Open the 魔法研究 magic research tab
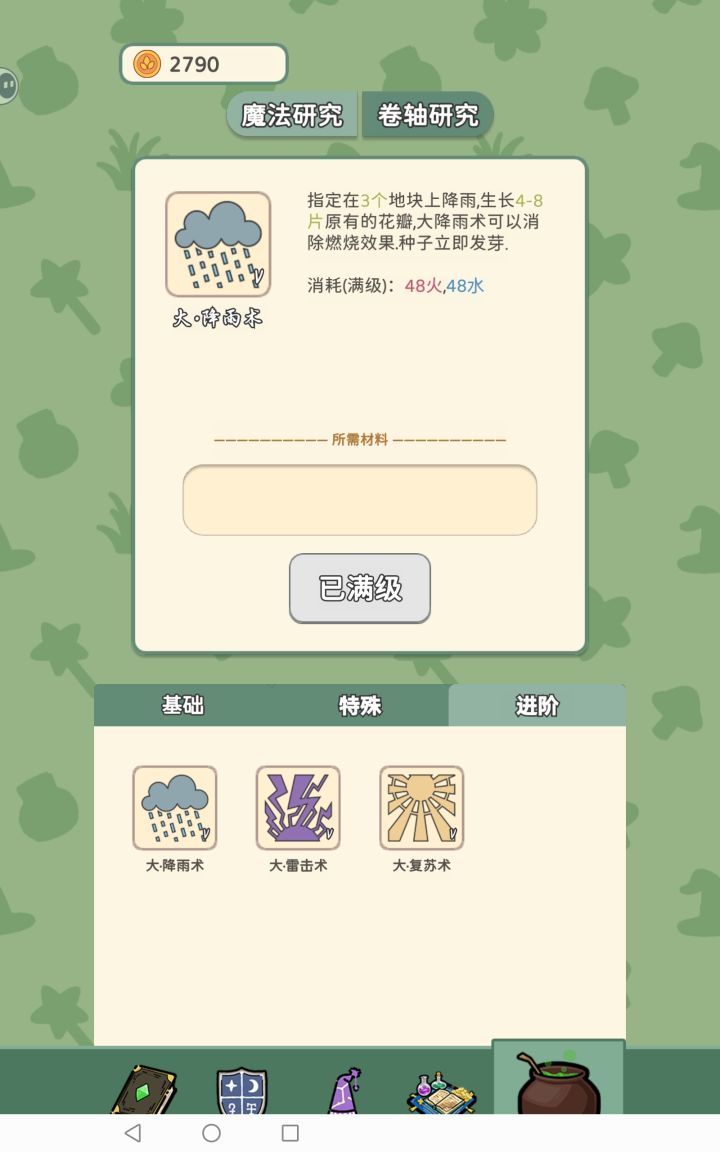The height and width of the screenshot is (1152, 720). [x=291, y=114]
